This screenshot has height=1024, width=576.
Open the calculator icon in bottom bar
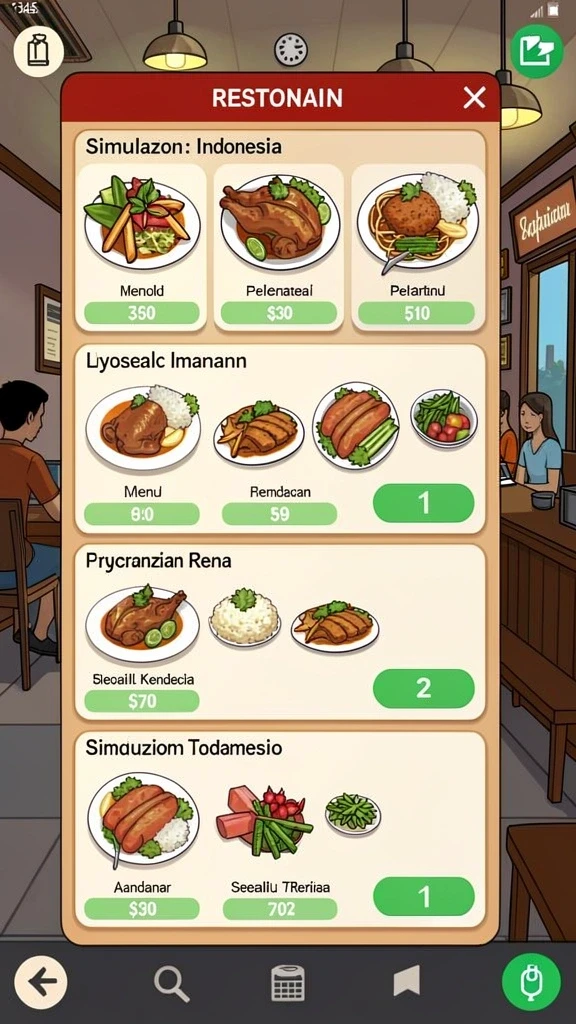point(288,983)
